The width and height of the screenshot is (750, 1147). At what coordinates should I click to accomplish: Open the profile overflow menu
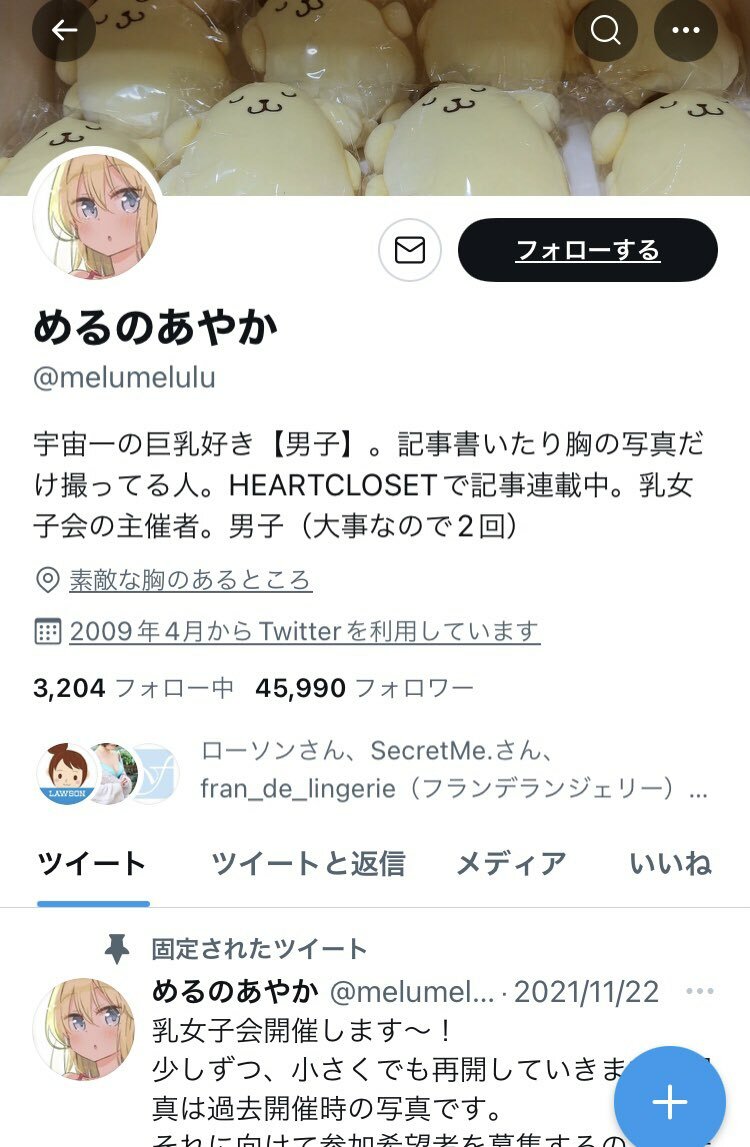(686, 31)
